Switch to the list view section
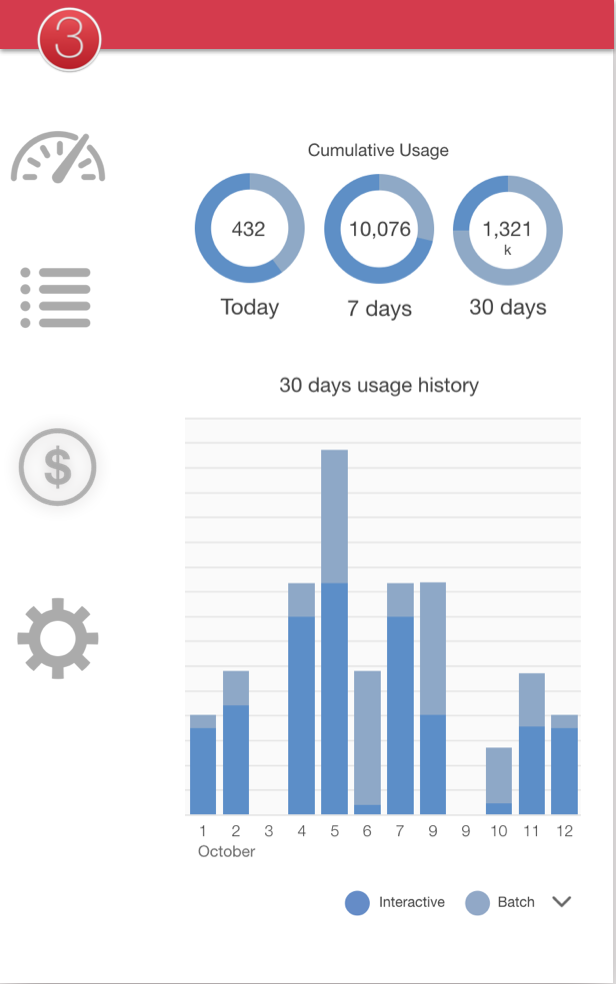The height and width of the screenshot is (984, 616). (57, 297)
